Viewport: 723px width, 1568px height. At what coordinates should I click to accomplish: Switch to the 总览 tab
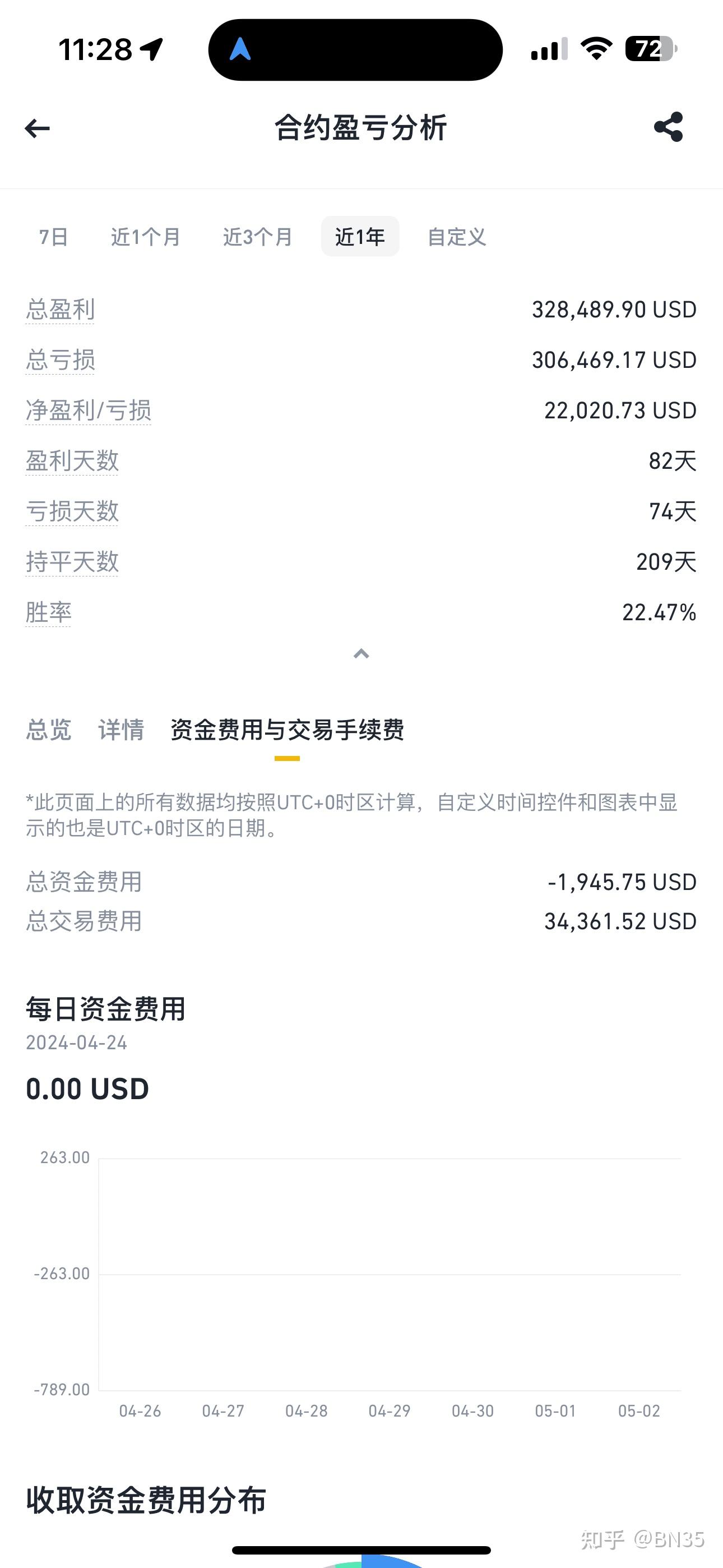point(49,729)
